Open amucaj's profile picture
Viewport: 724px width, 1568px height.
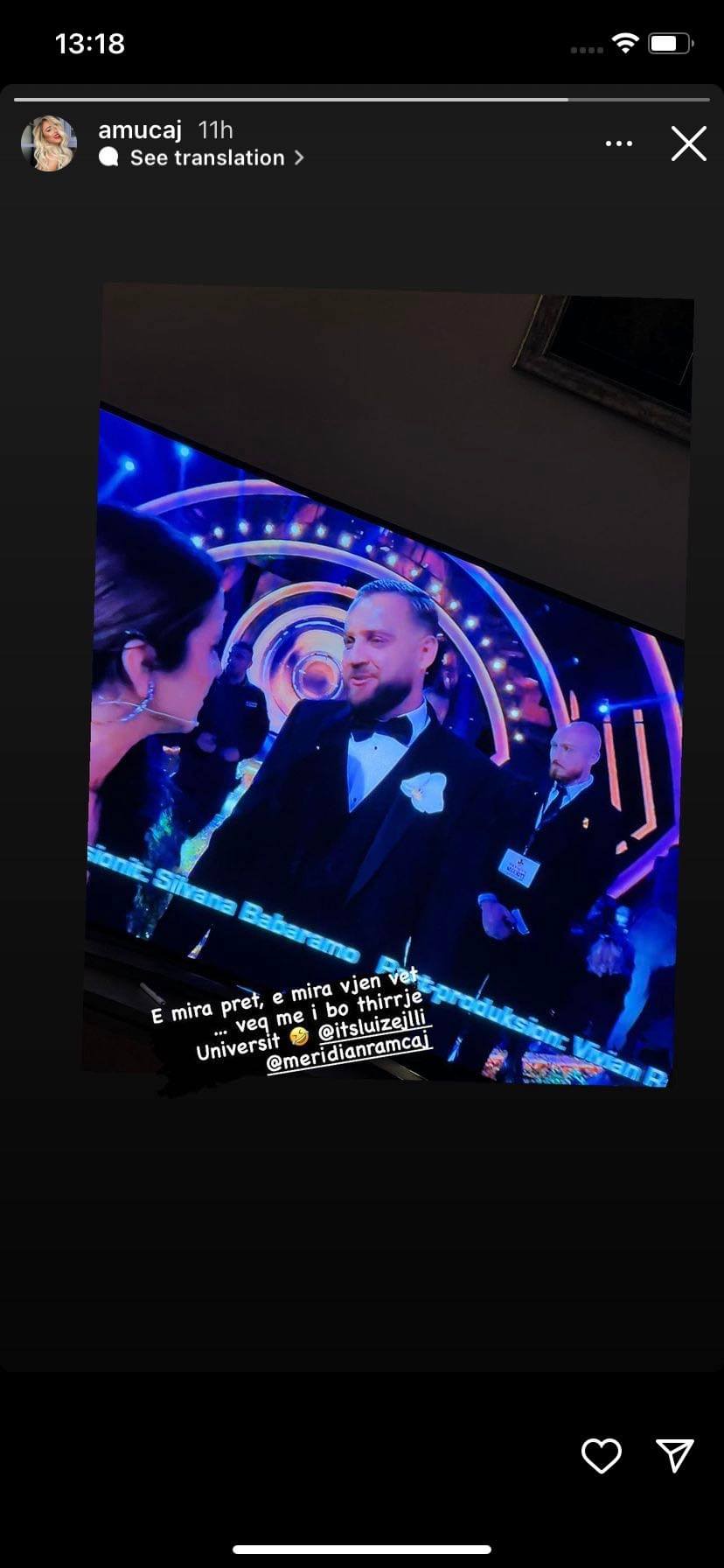48,143
